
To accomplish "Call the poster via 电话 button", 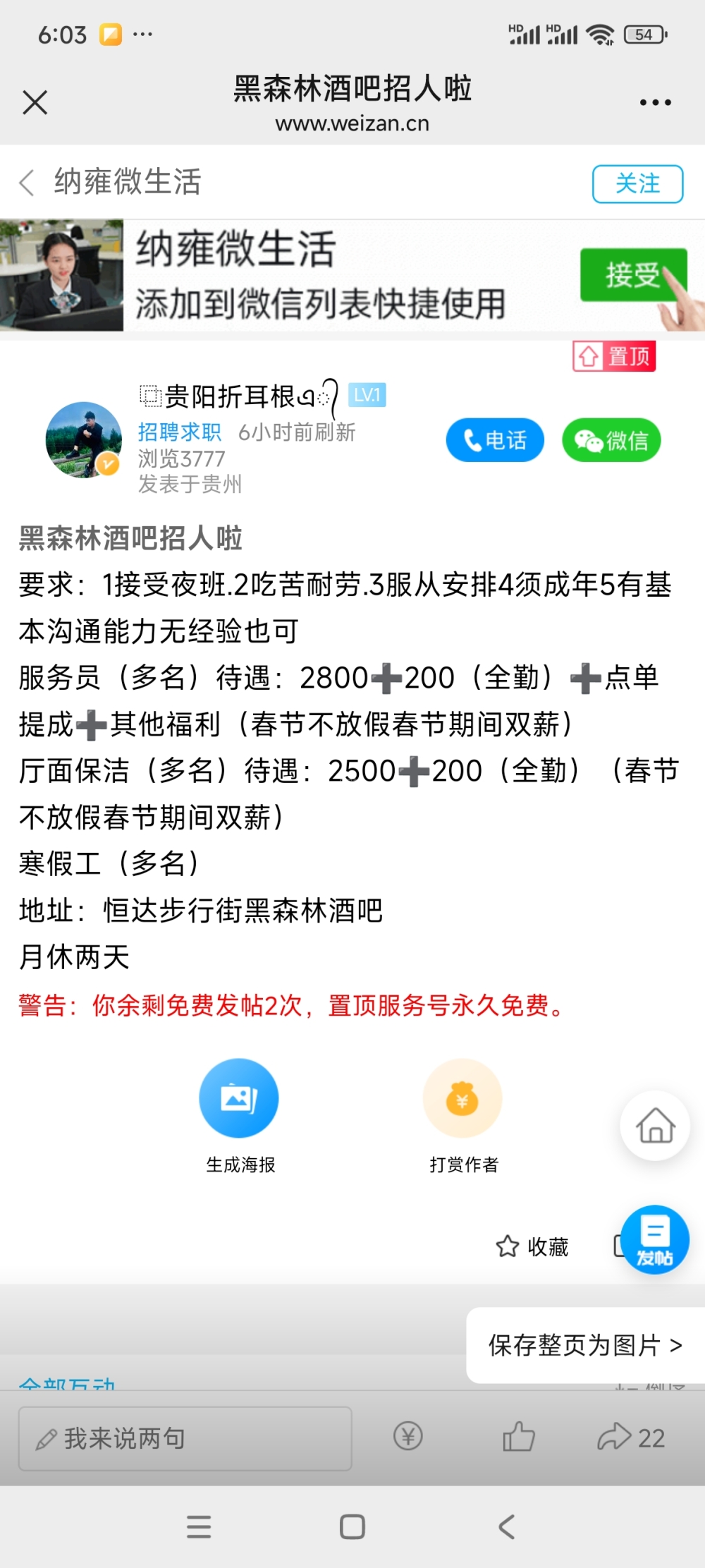I will coord(495,440).
